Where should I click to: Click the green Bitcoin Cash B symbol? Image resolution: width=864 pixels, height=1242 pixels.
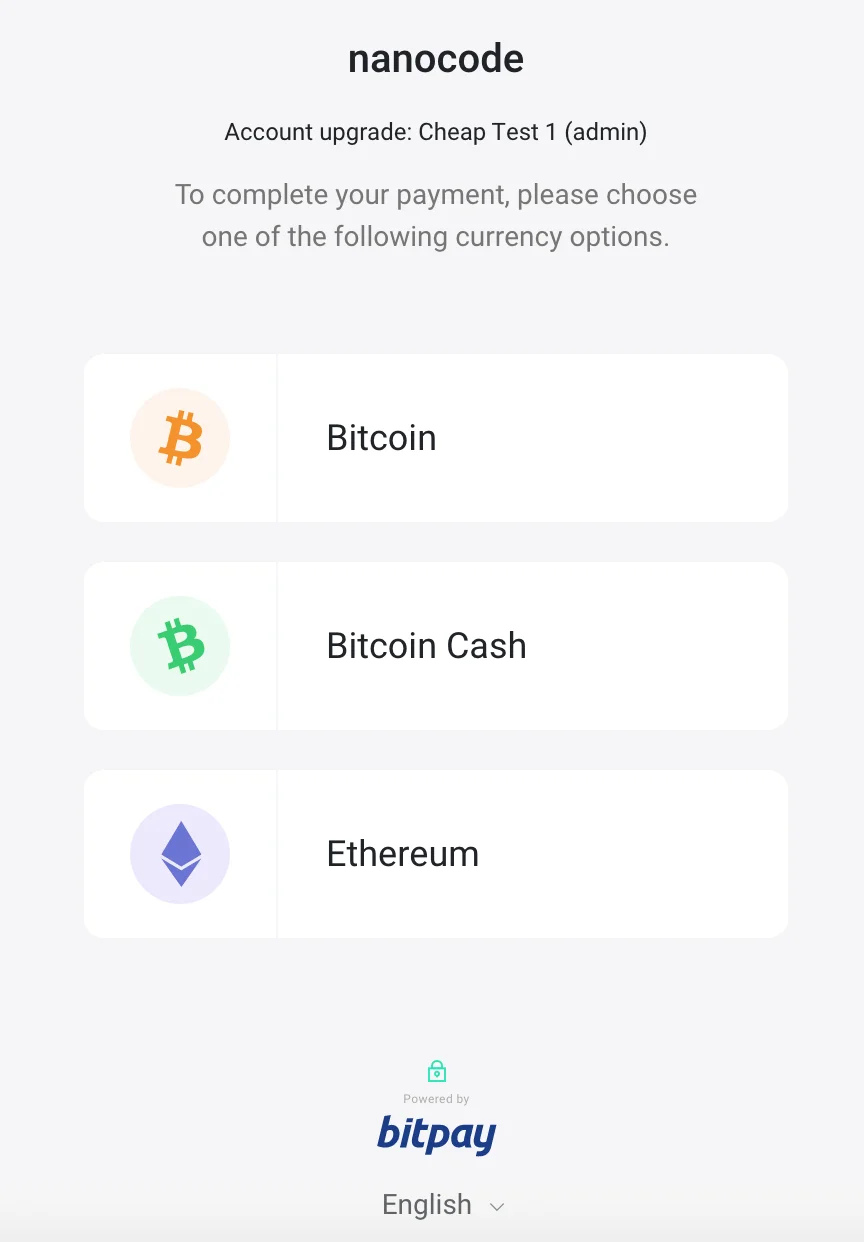pos(180,646)
